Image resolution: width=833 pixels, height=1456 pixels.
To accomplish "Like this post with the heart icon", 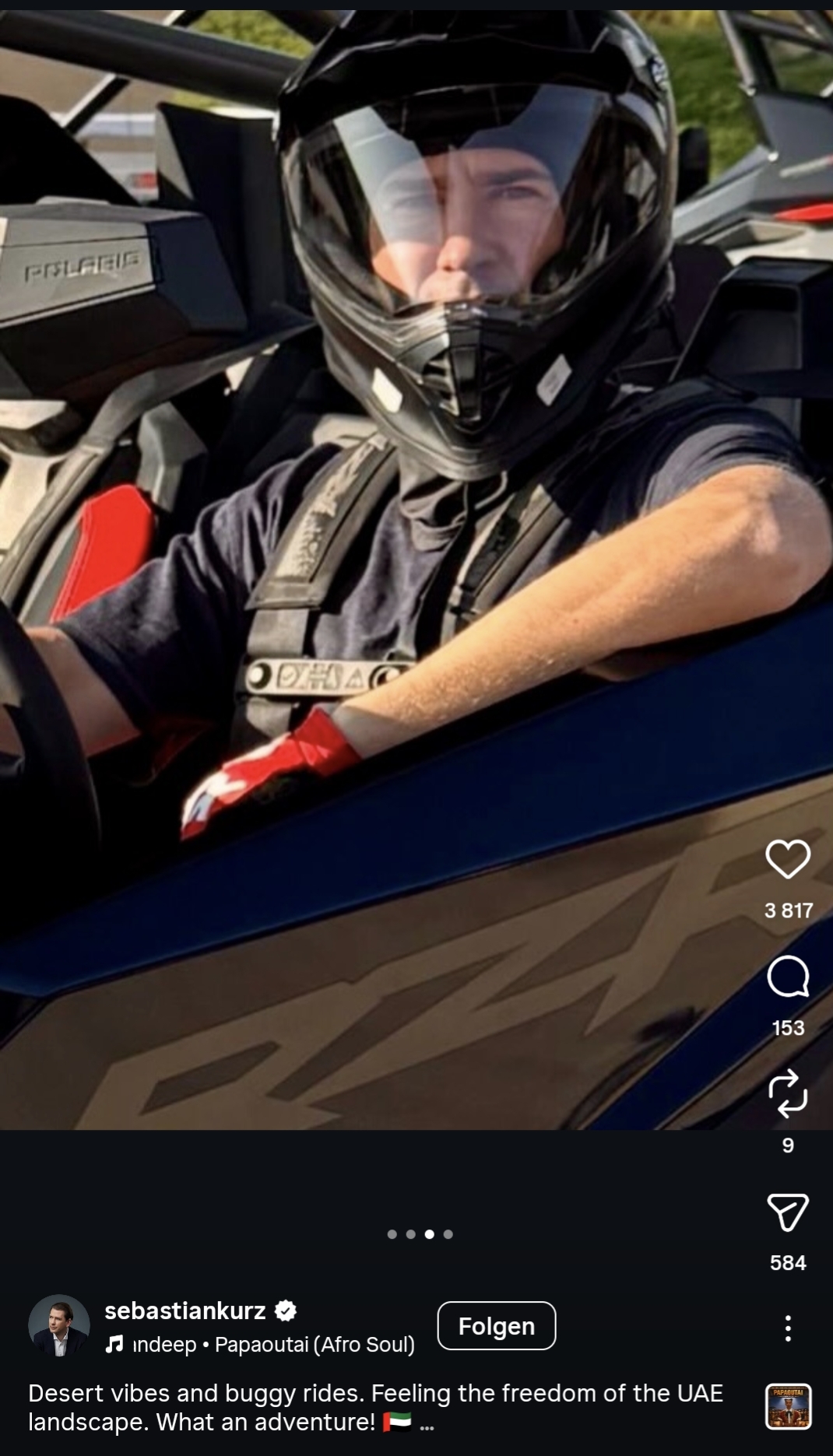I will 788,859.
